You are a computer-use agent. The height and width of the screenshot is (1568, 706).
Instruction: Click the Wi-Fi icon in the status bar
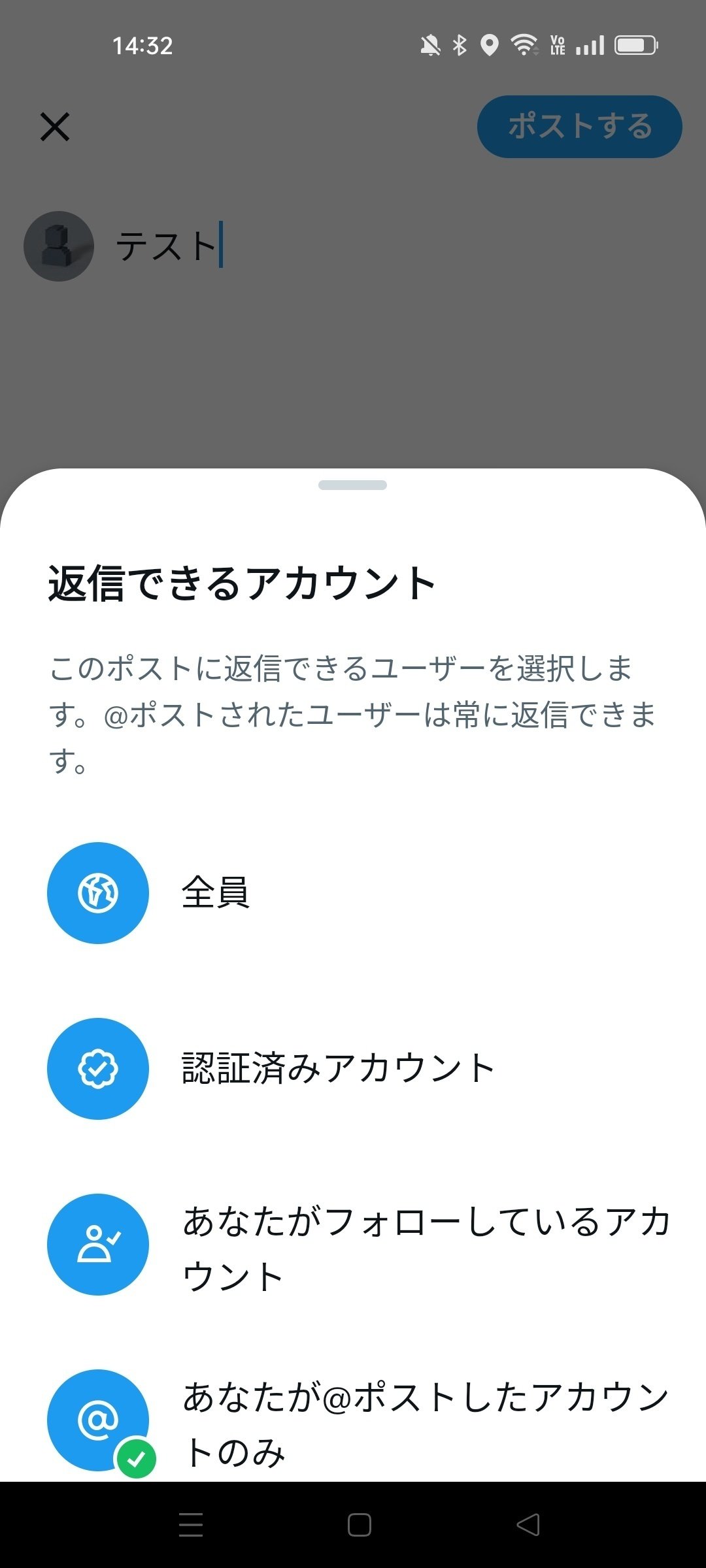click(523, 44)
